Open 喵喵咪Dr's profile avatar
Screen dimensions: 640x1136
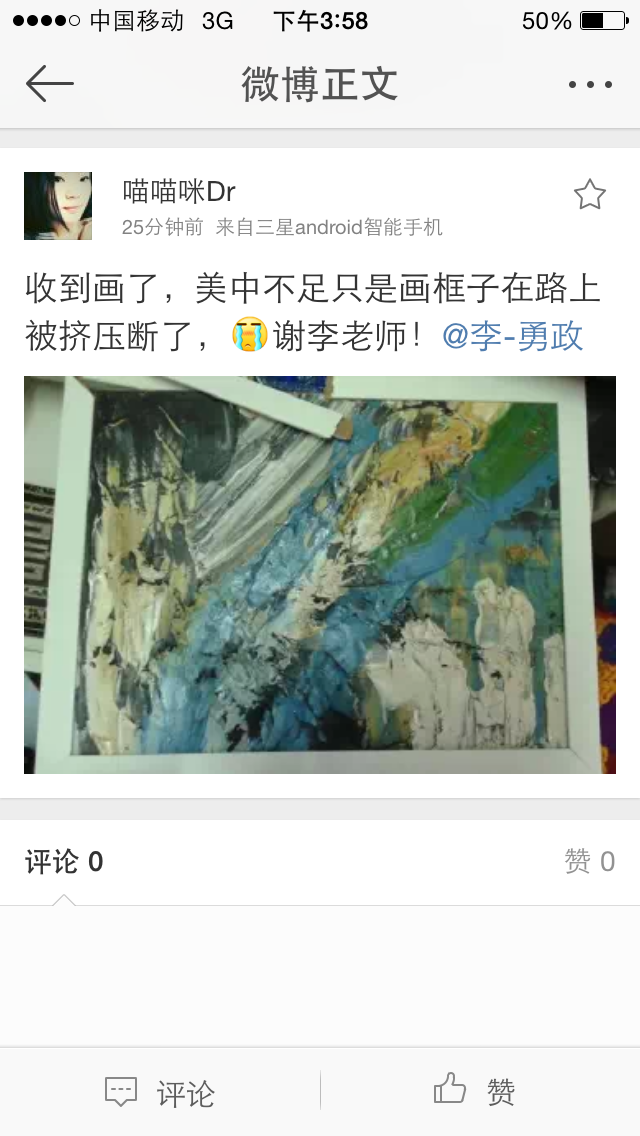(x=58, y=206)
